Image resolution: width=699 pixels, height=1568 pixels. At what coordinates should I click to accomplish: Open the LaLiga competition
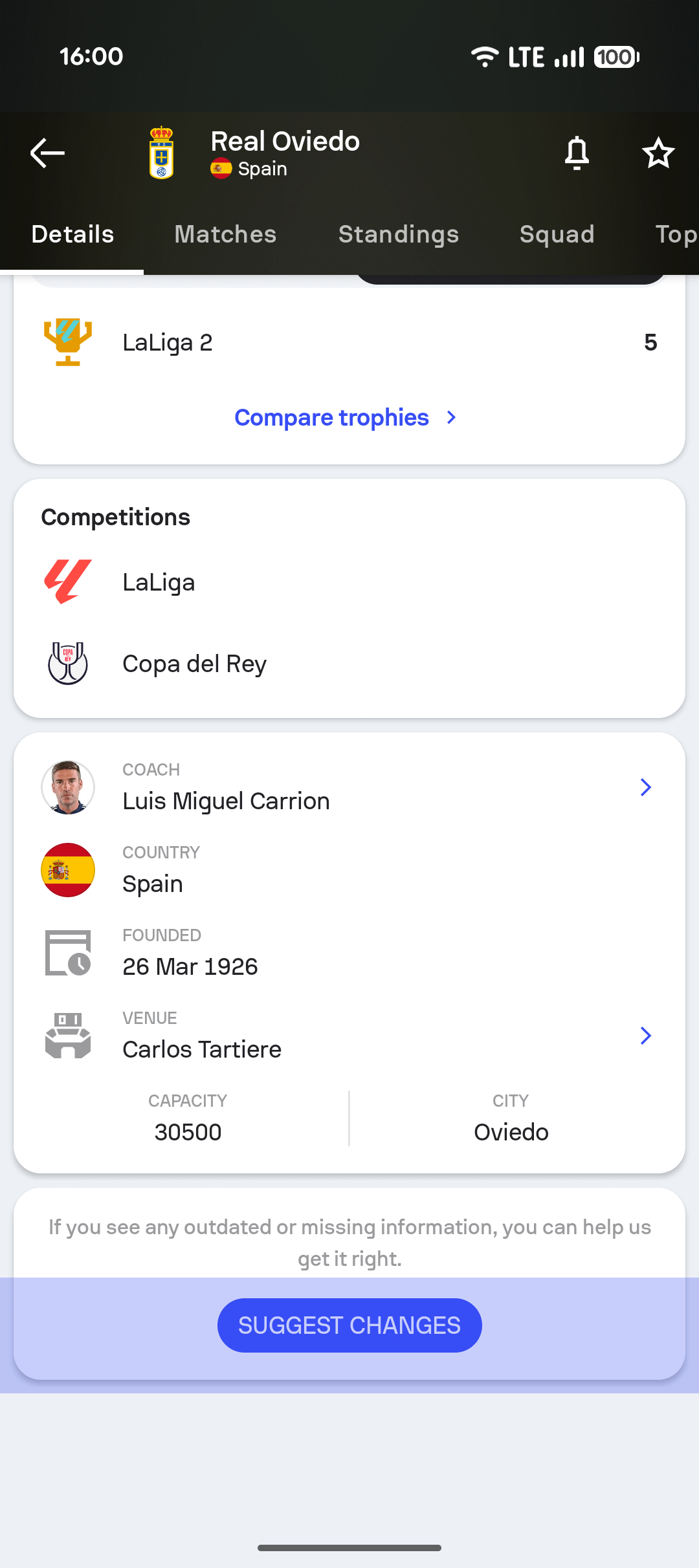point(159,582)
